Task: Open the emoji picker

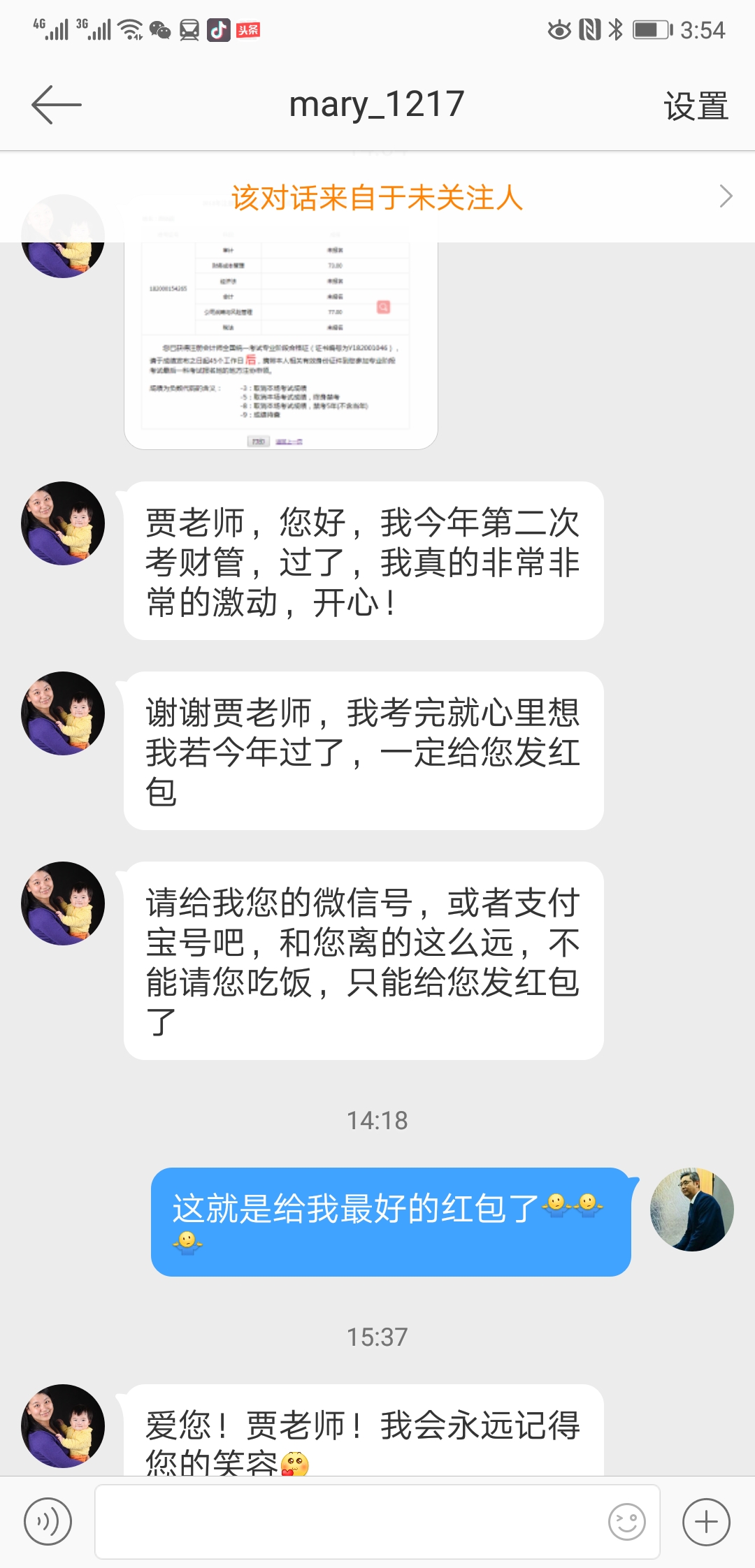Action: (626, 1521)
